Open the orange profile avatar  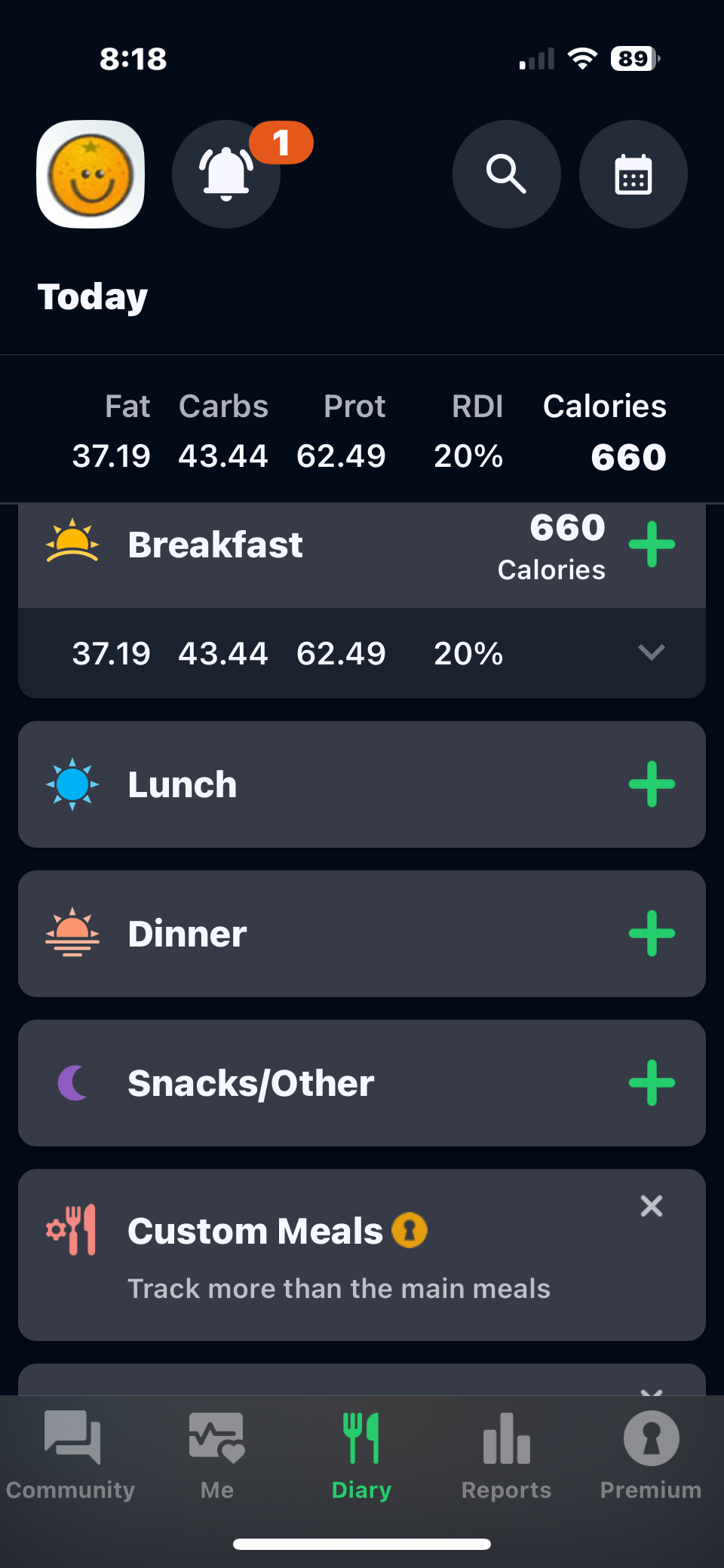[90, 174]
